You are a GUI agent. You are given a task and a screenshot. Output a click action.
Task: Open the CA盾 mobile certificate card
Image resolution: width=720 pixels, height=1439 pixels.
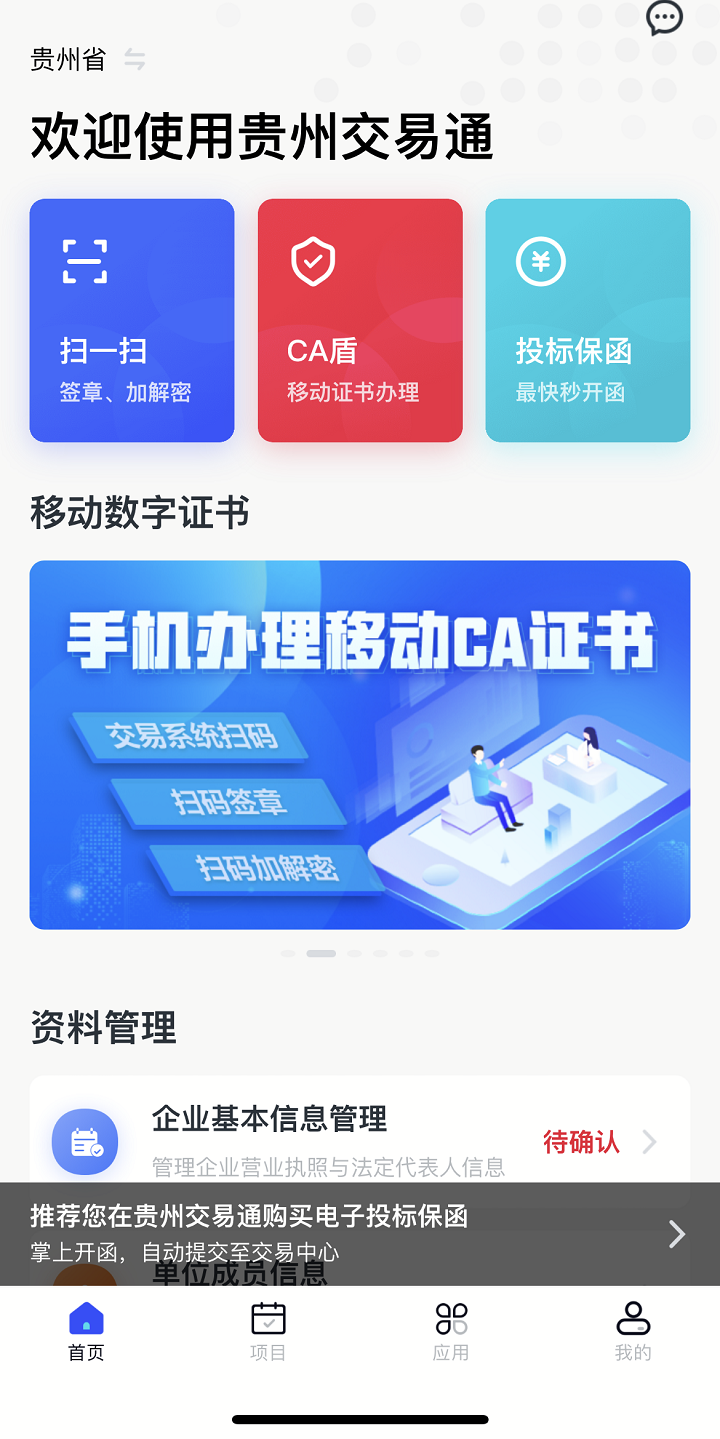pyautogui.click(x=360, y=320)
